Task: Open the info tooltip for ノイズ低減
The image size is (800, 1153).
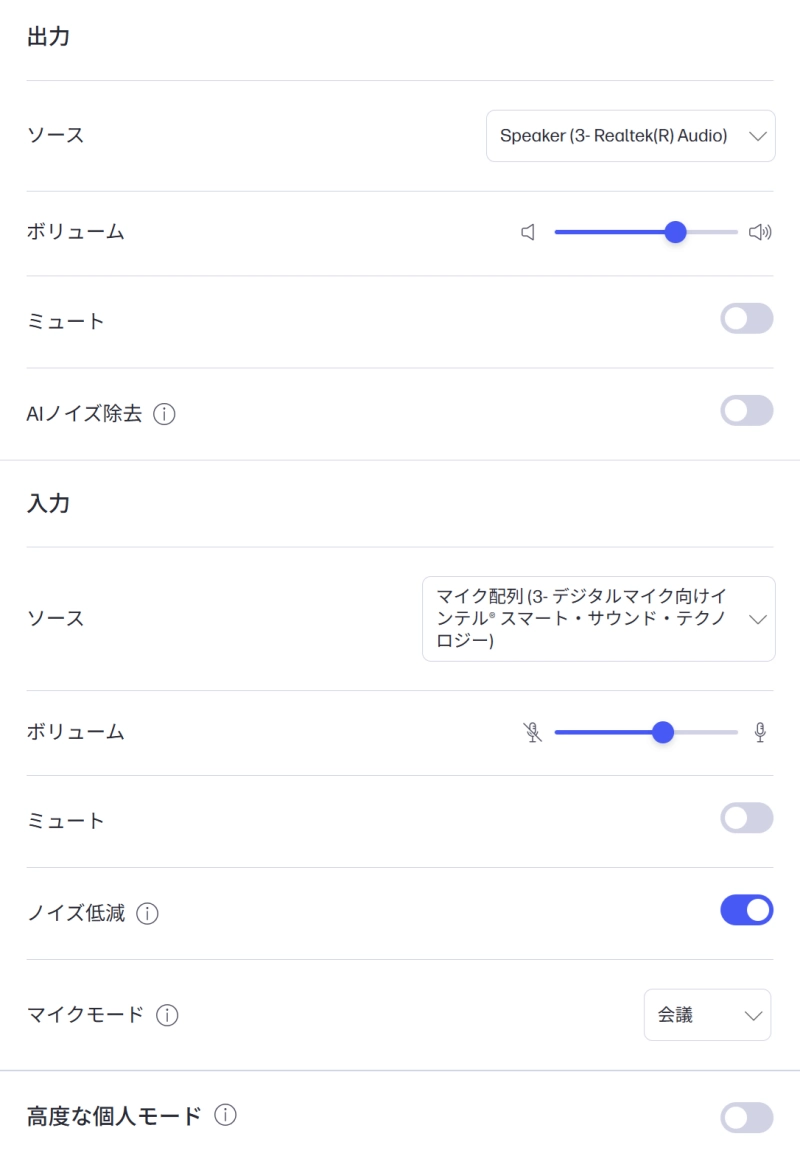Action: (148, 912)
